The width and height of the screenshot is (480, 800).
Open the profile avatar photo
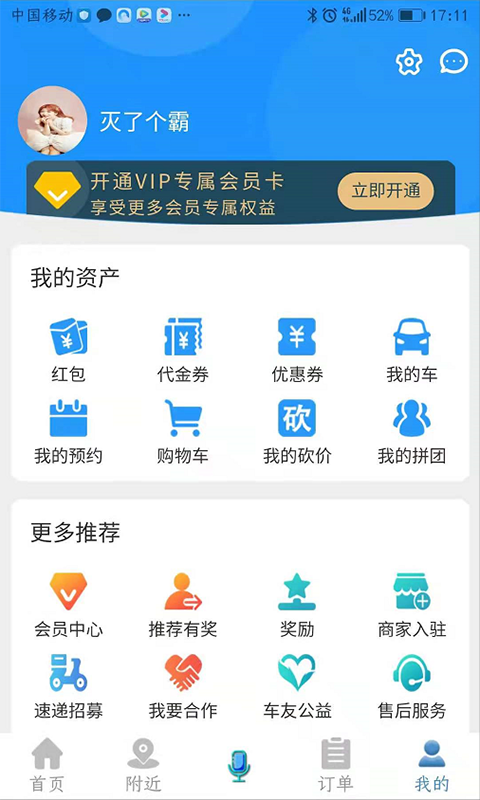[x=53, y=120]
